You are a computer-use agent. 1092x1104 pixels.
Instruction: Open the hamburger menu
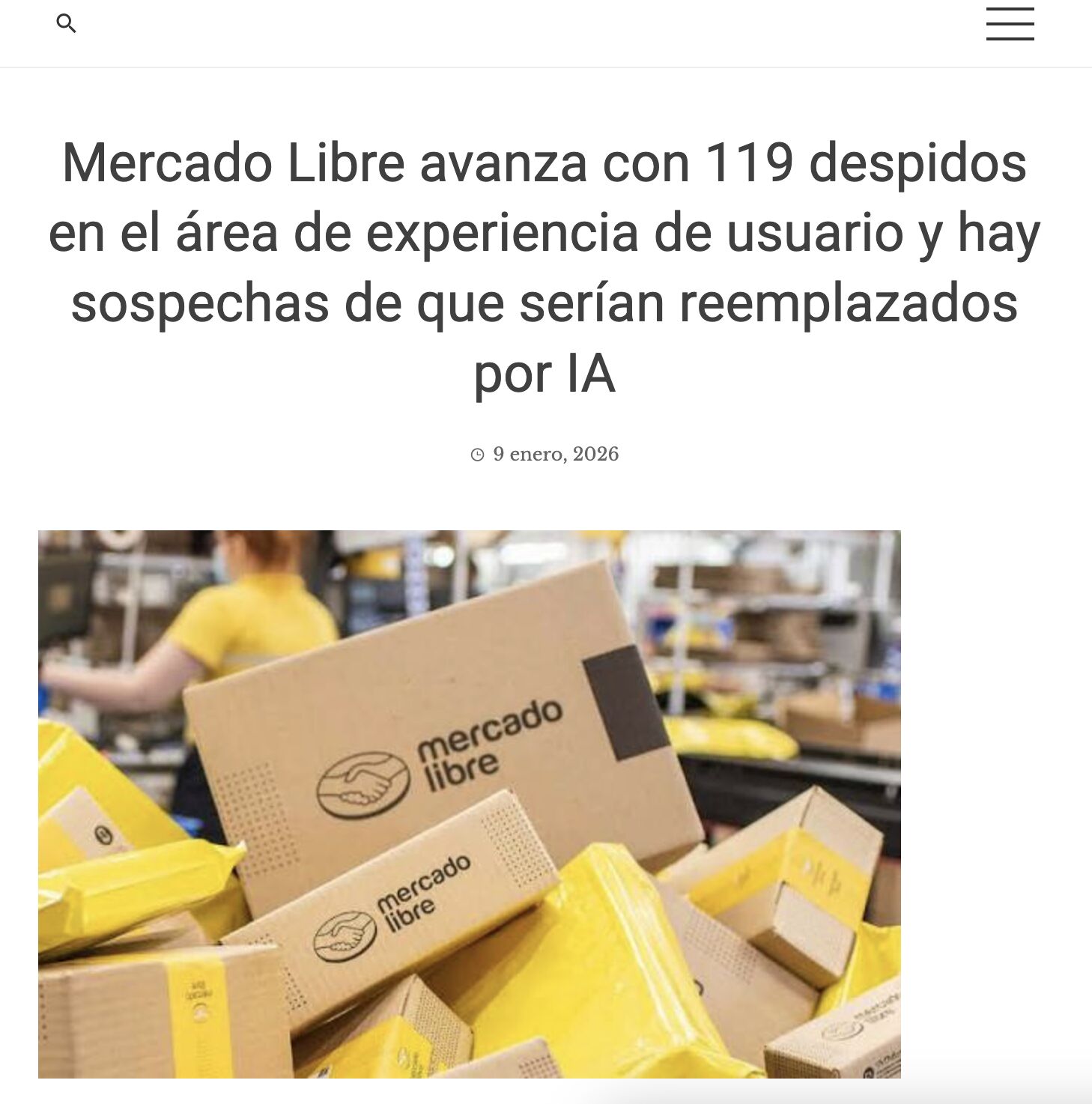tap(1010, 24)
